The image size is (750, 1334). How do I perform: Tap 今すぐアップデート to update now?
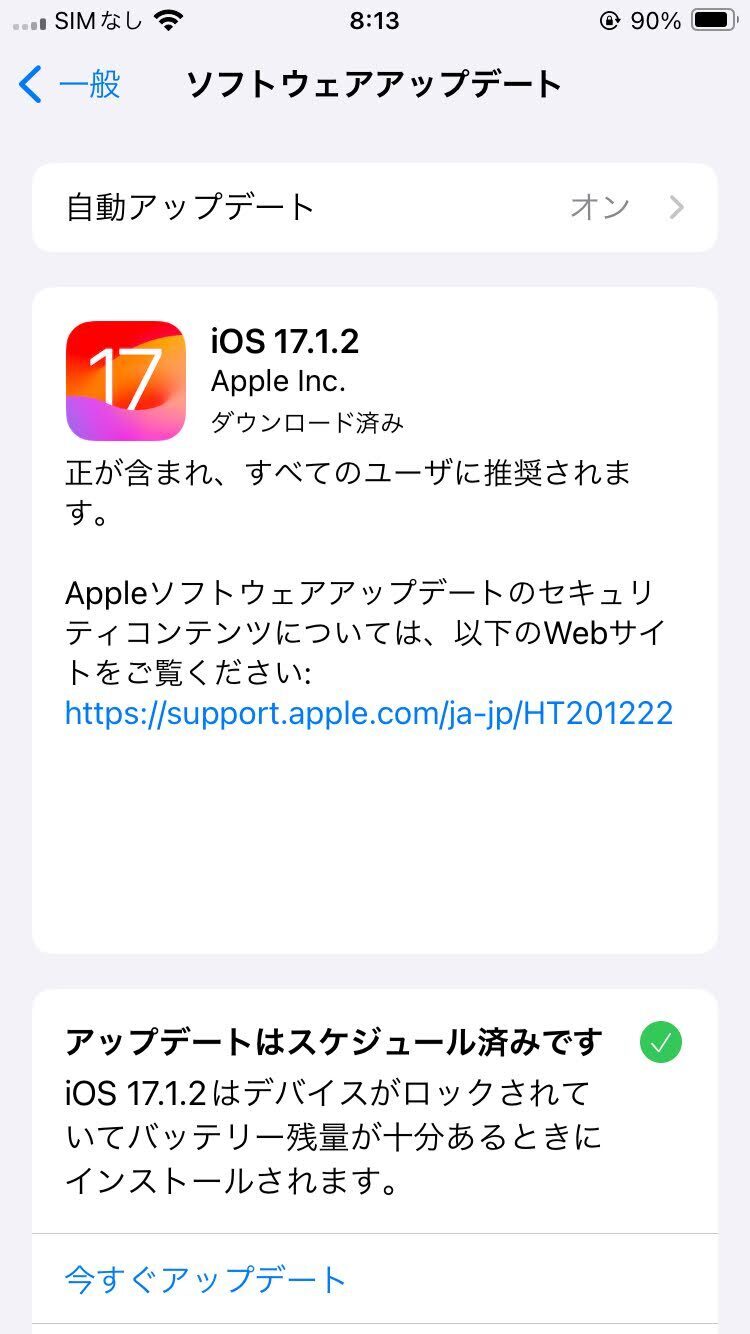(x=205, y=1279)
